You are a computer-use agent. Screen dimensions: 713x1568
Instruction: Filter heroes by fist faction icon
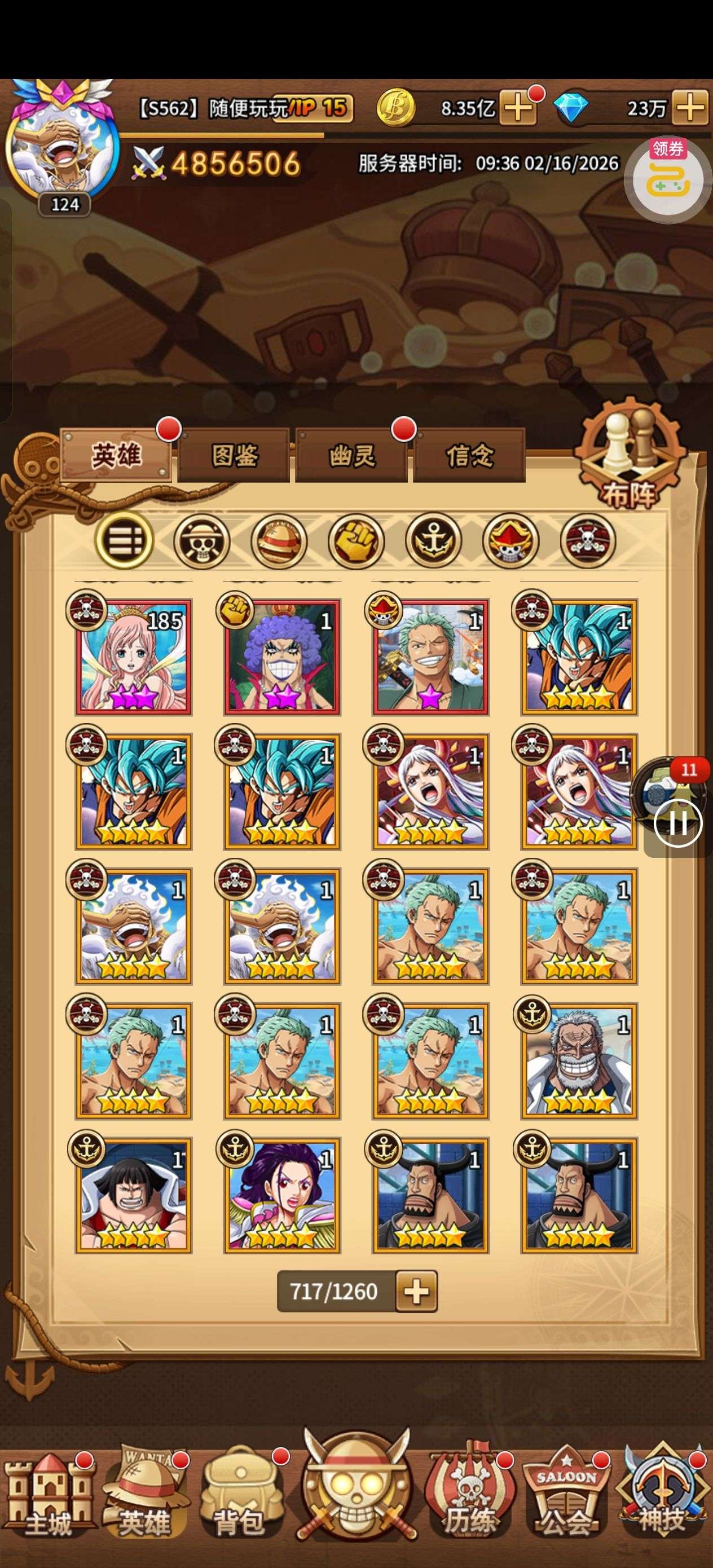356,540
